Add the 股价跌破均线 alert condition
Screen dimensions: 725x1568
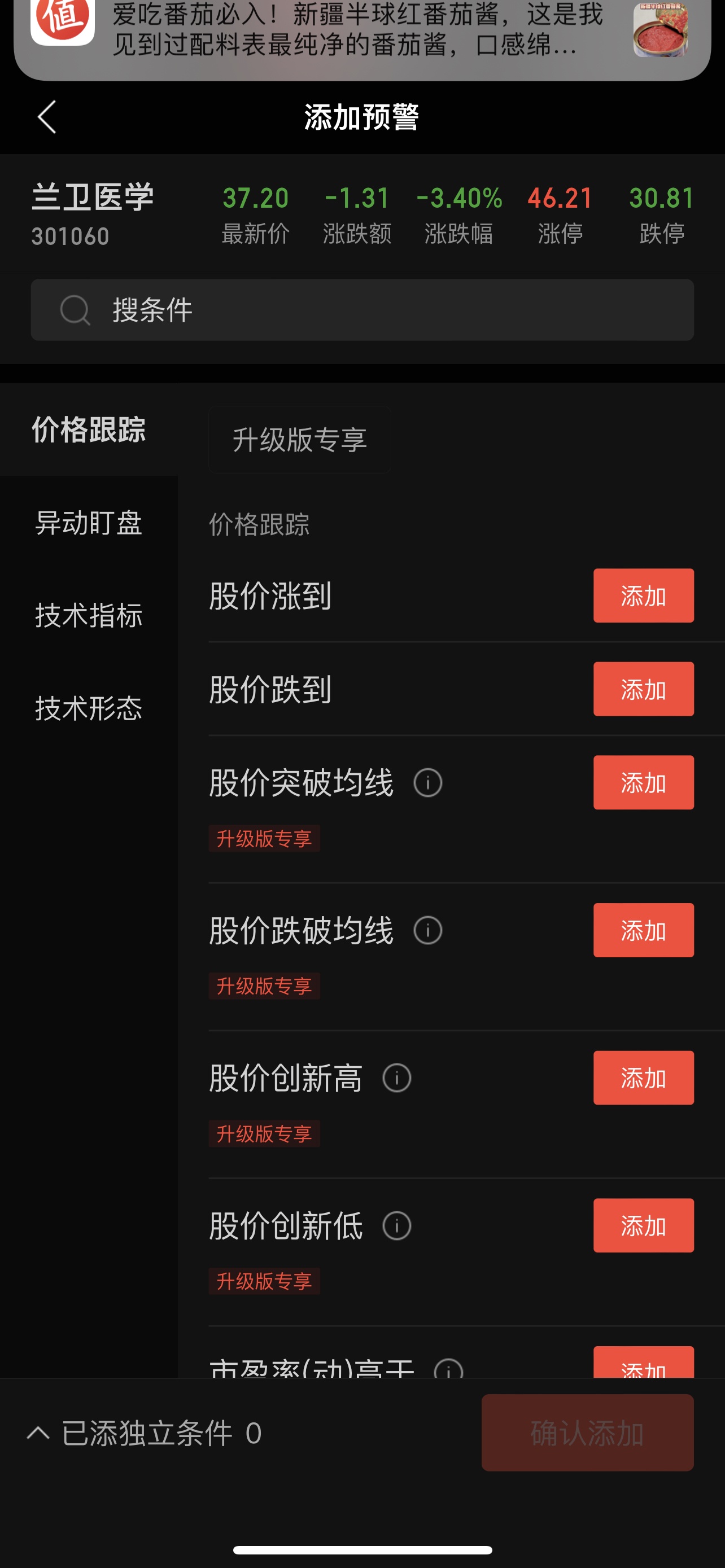point(644,931)
